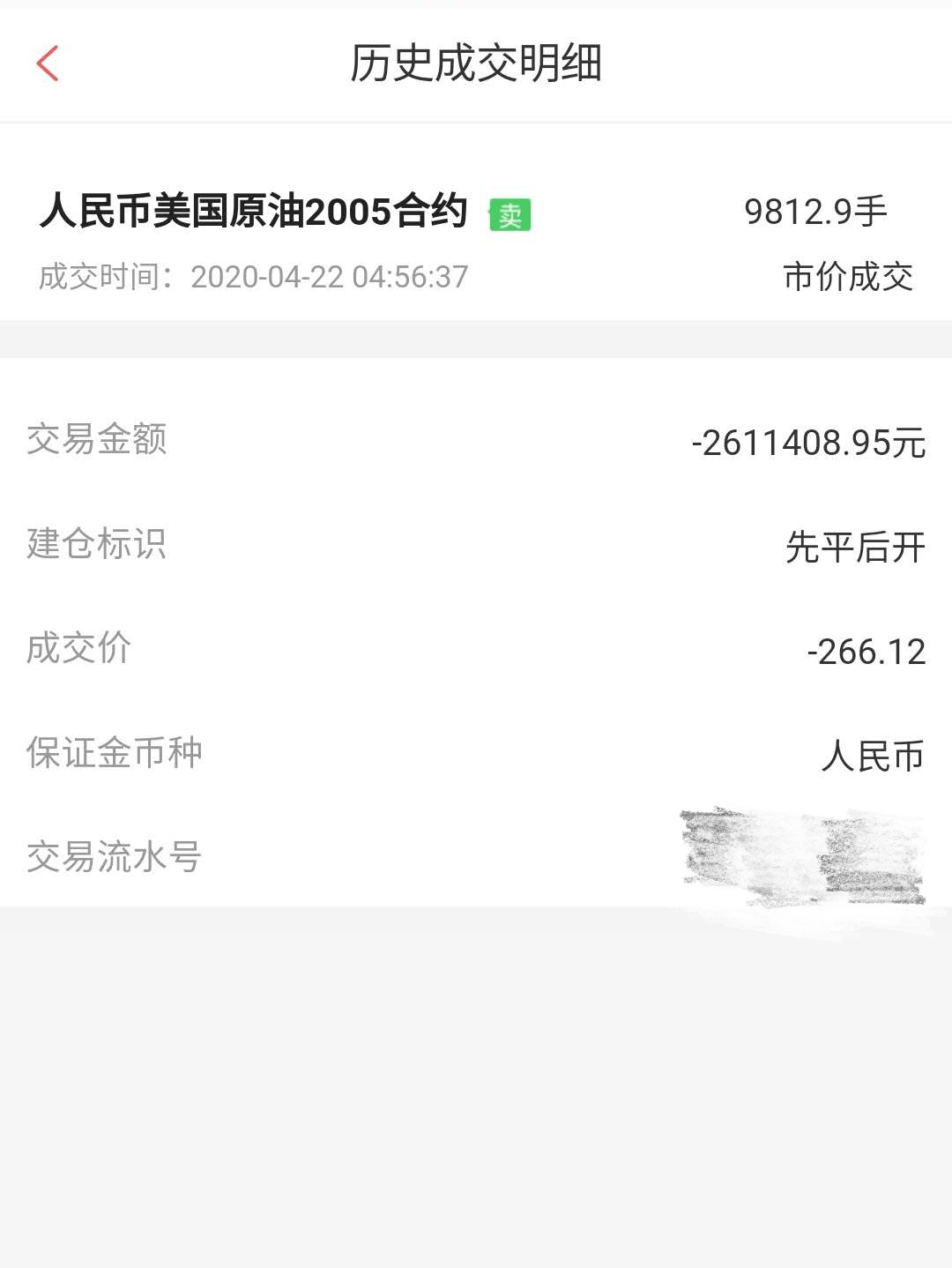Screen dimensions: 952x1268
Task: Select the 成交价 label
Action: [x=79, y=650]
